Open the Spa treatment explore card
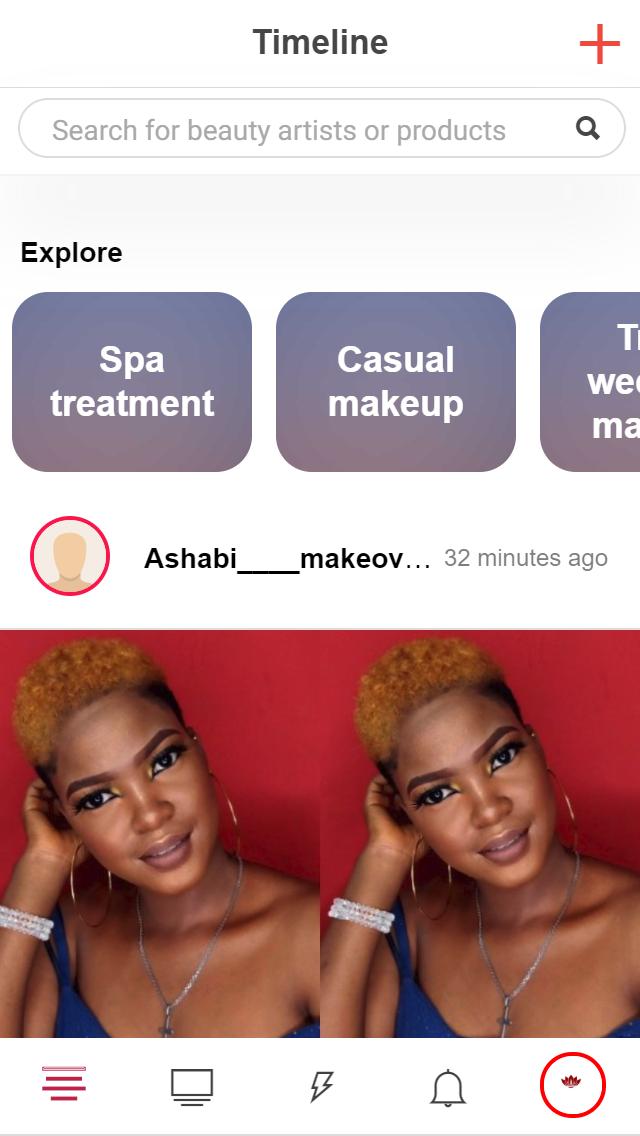The height and width of the screenshot is (1136, 640). coord(132,381)
